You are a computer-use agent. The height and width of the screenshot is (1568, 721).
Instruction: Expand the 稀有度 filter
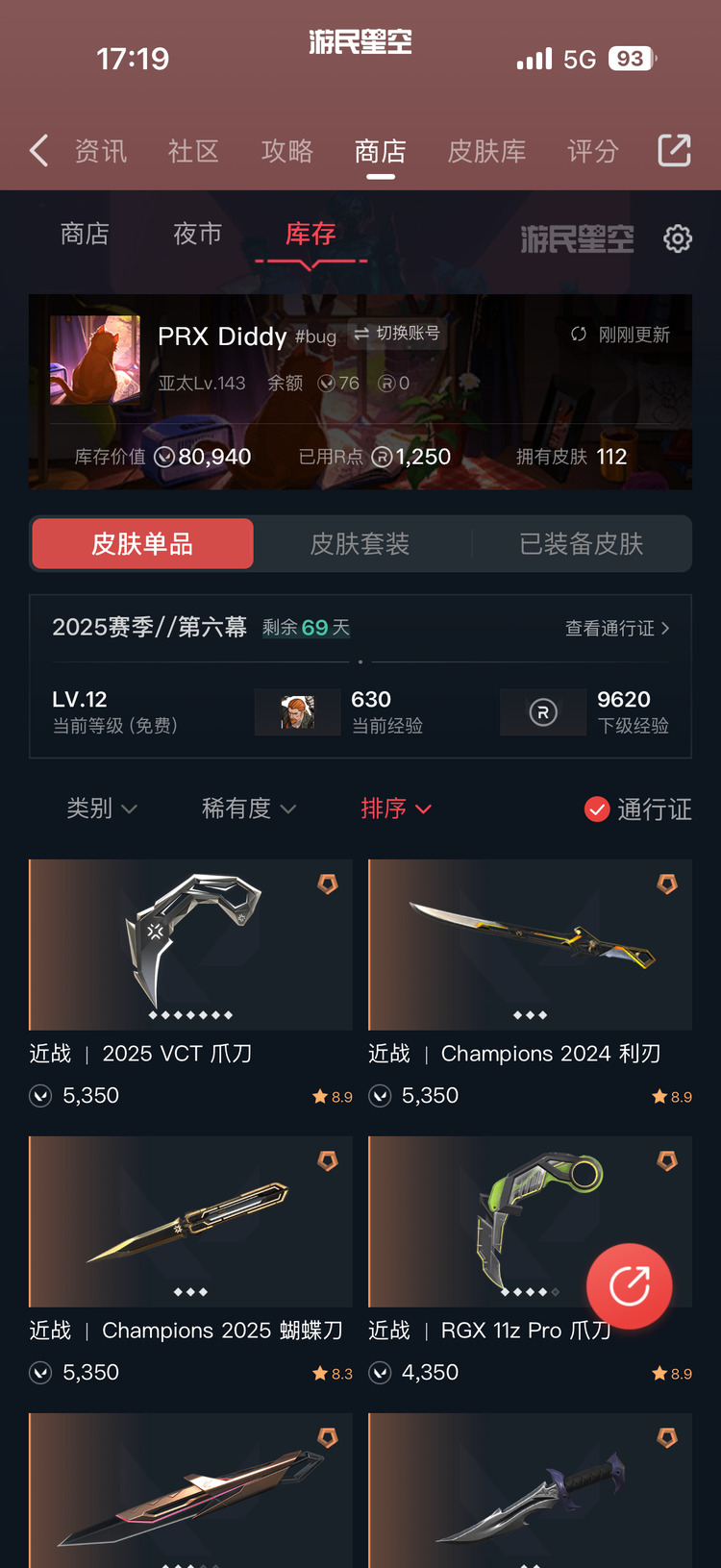point(249,809)
